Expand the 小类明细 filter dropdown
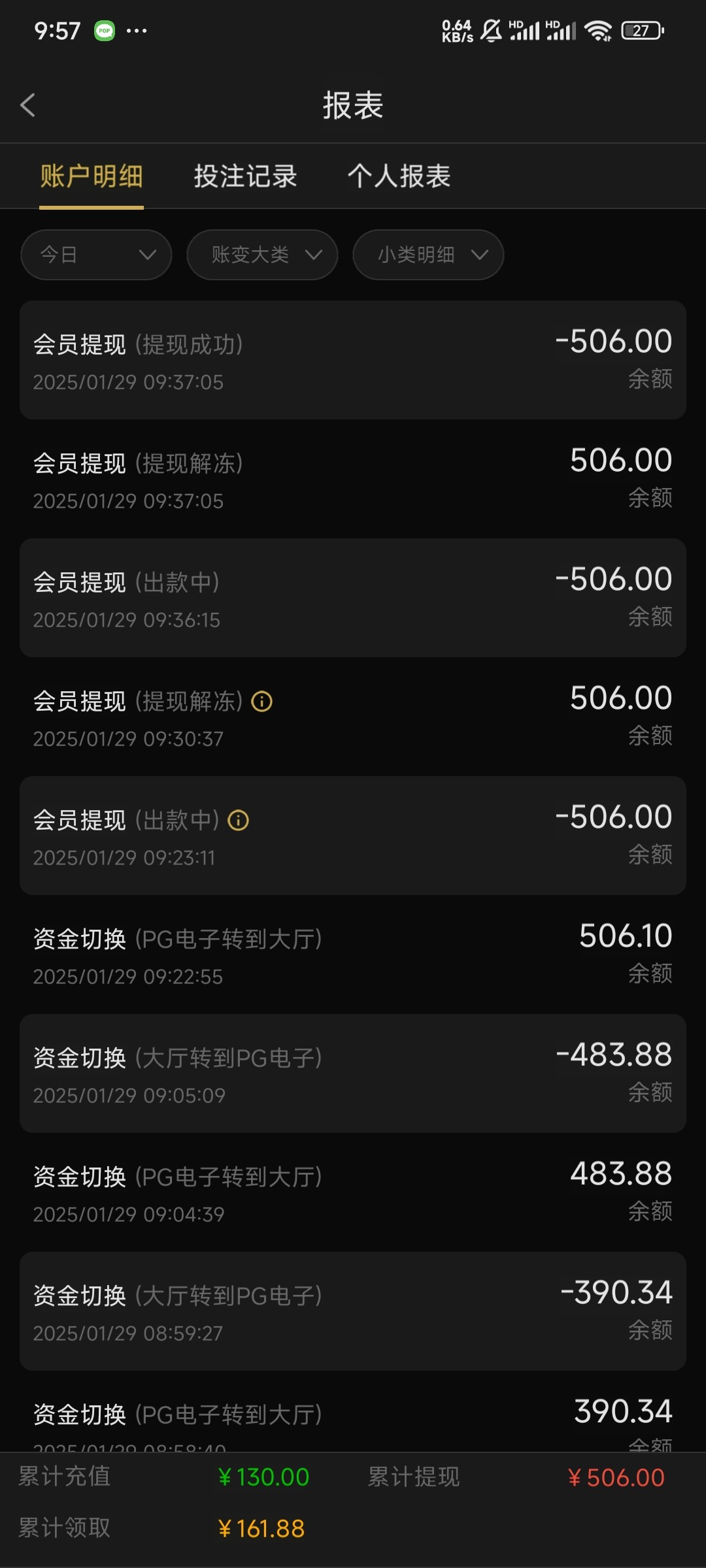The width and height of the screenshot is (706, 1568). (x=428, y=255)
